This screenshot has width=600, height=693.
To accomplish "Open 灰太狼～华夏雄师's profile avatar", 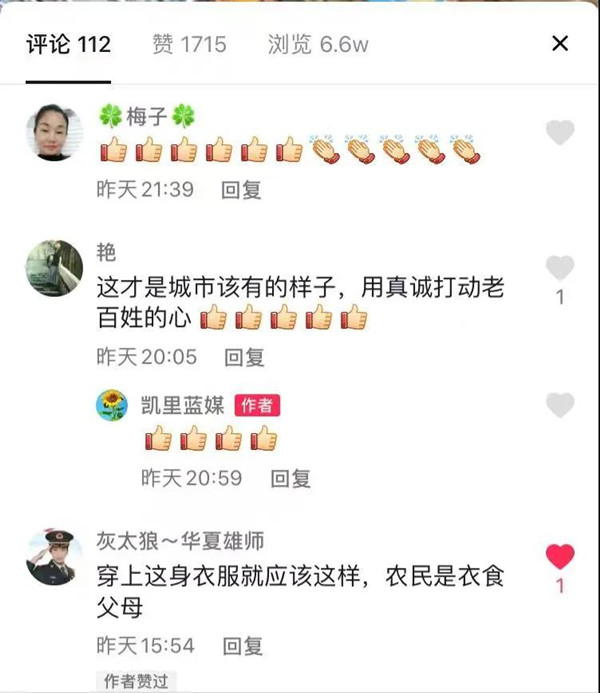I will [x=54, y=557].
